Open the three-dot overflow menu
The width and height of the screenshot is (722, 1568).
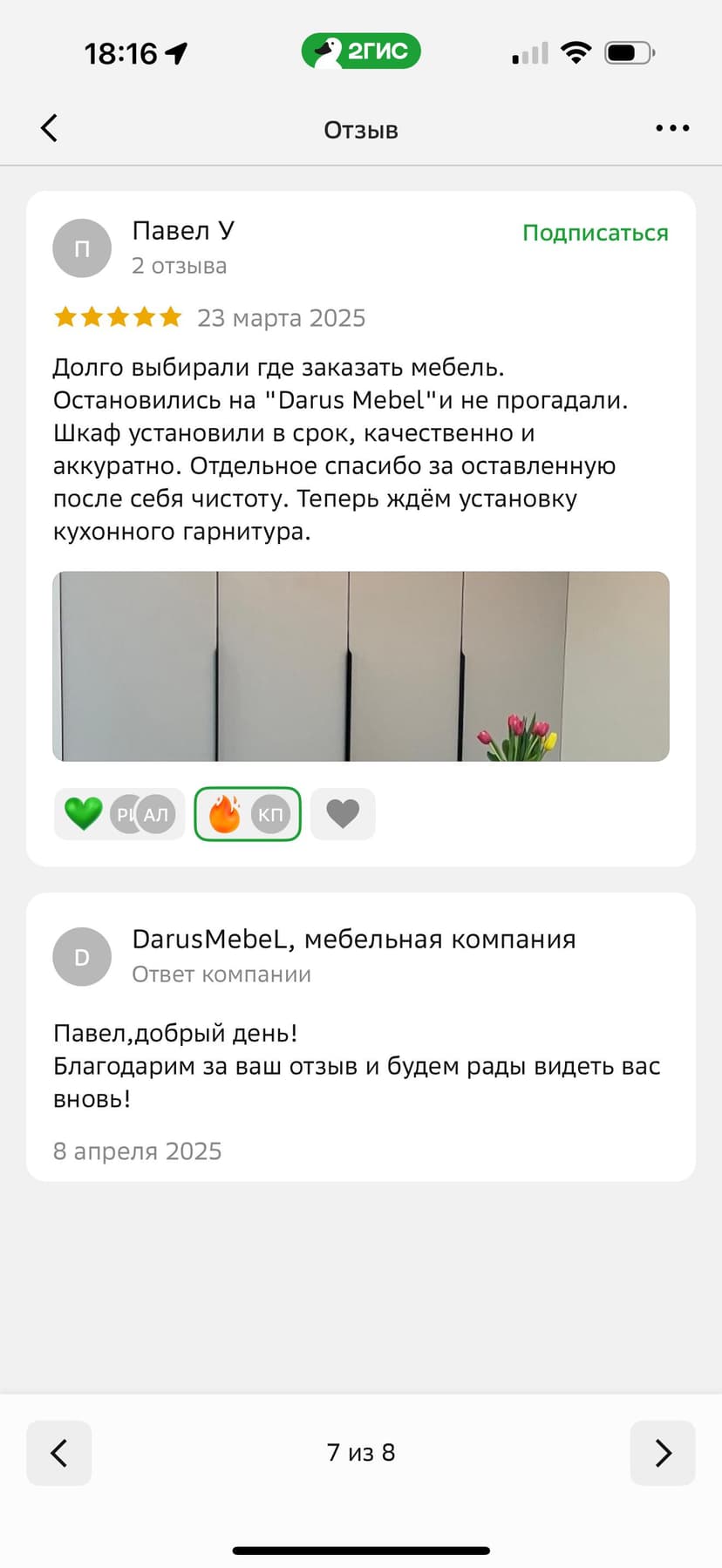672,128
